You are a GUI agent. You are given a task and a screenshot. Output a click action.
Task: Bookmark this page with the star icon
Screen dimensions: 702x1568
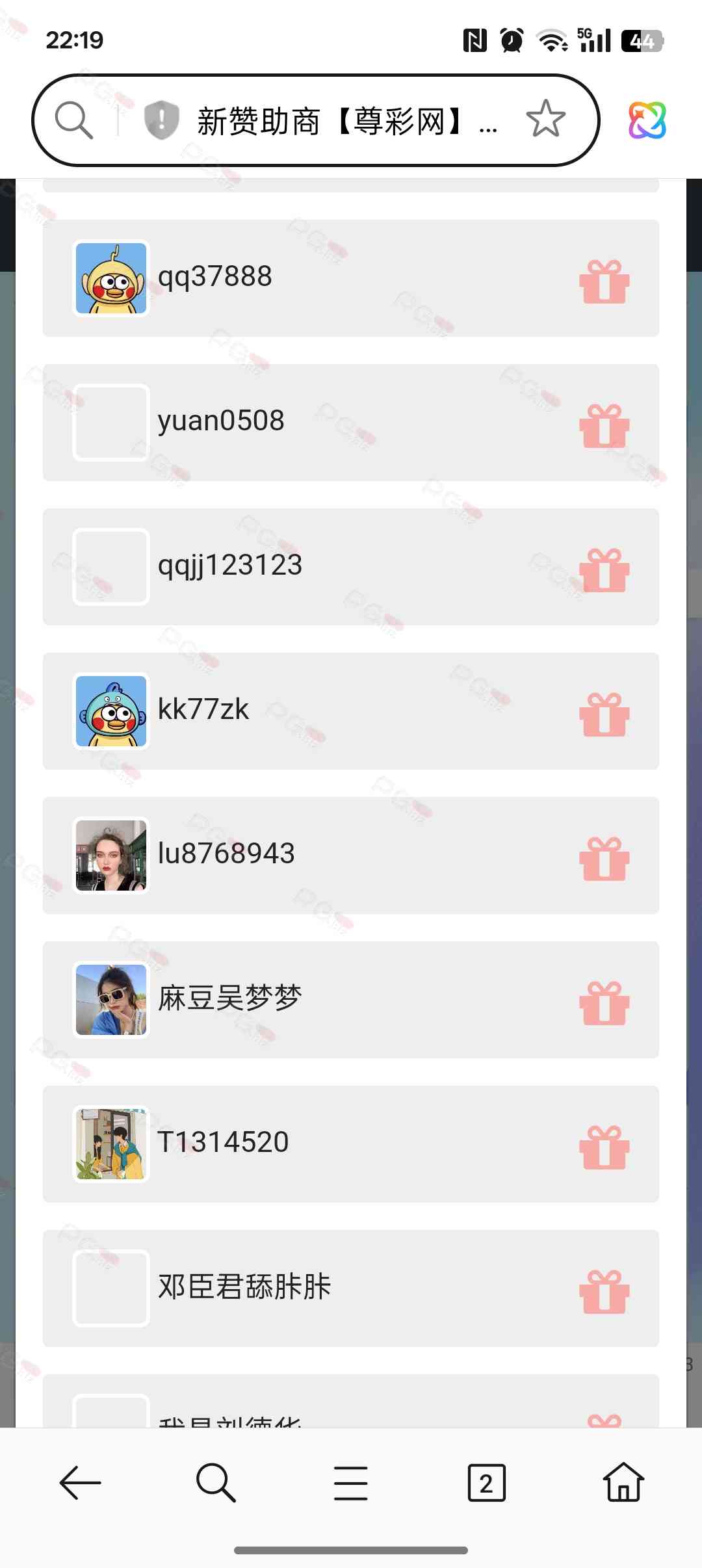(x=545, y=120)
